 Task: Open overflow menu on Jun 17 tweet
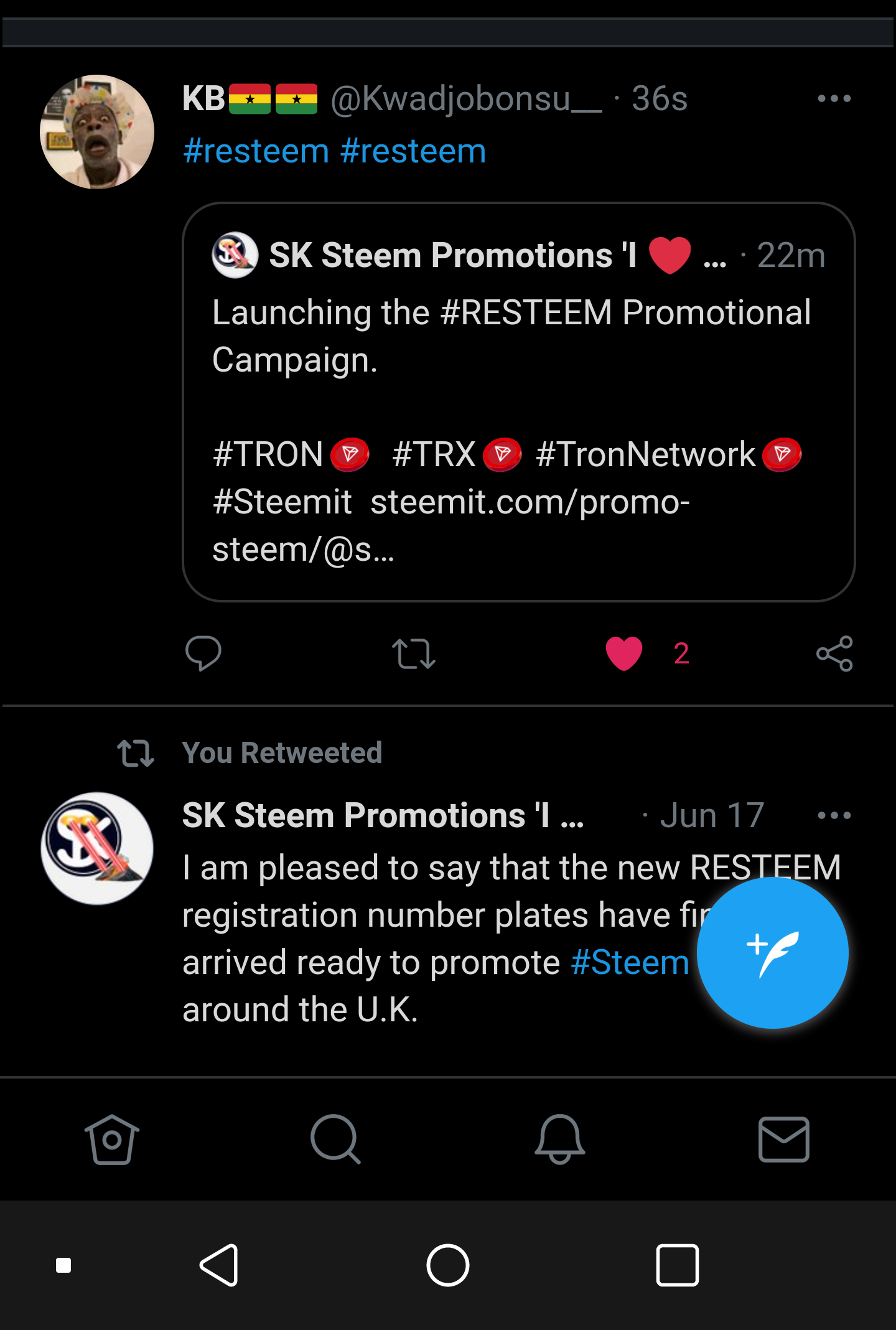click(x=833, y=815)
